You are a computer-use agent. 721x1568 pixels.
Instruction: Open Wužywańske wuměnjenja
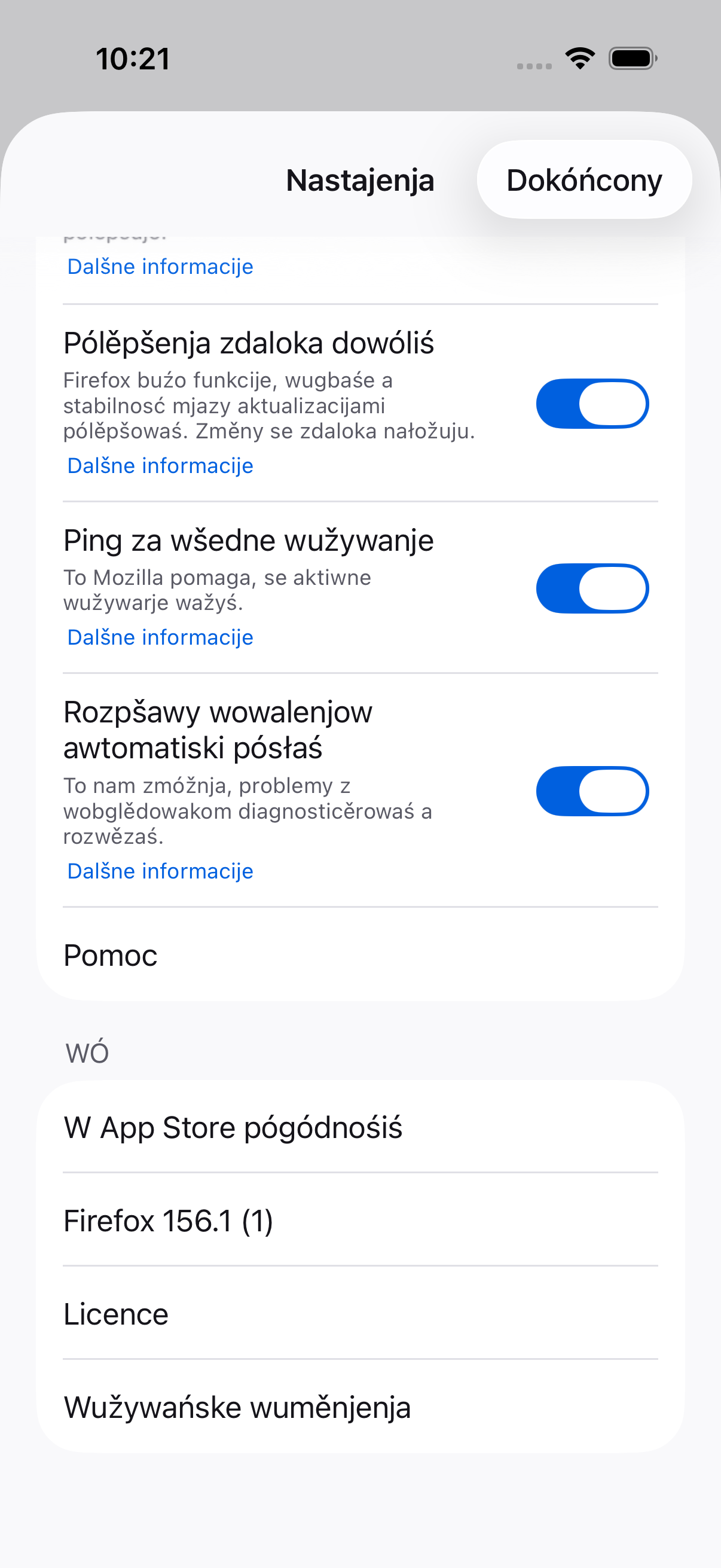[360, 1407]
